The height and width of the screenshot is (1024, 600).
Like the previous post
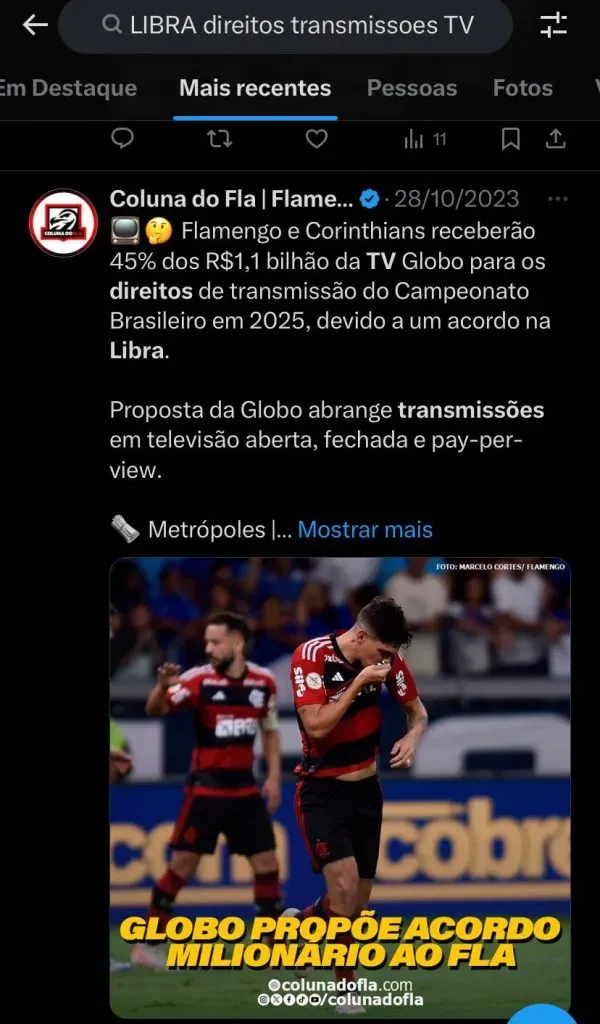[x=316, y=139]
